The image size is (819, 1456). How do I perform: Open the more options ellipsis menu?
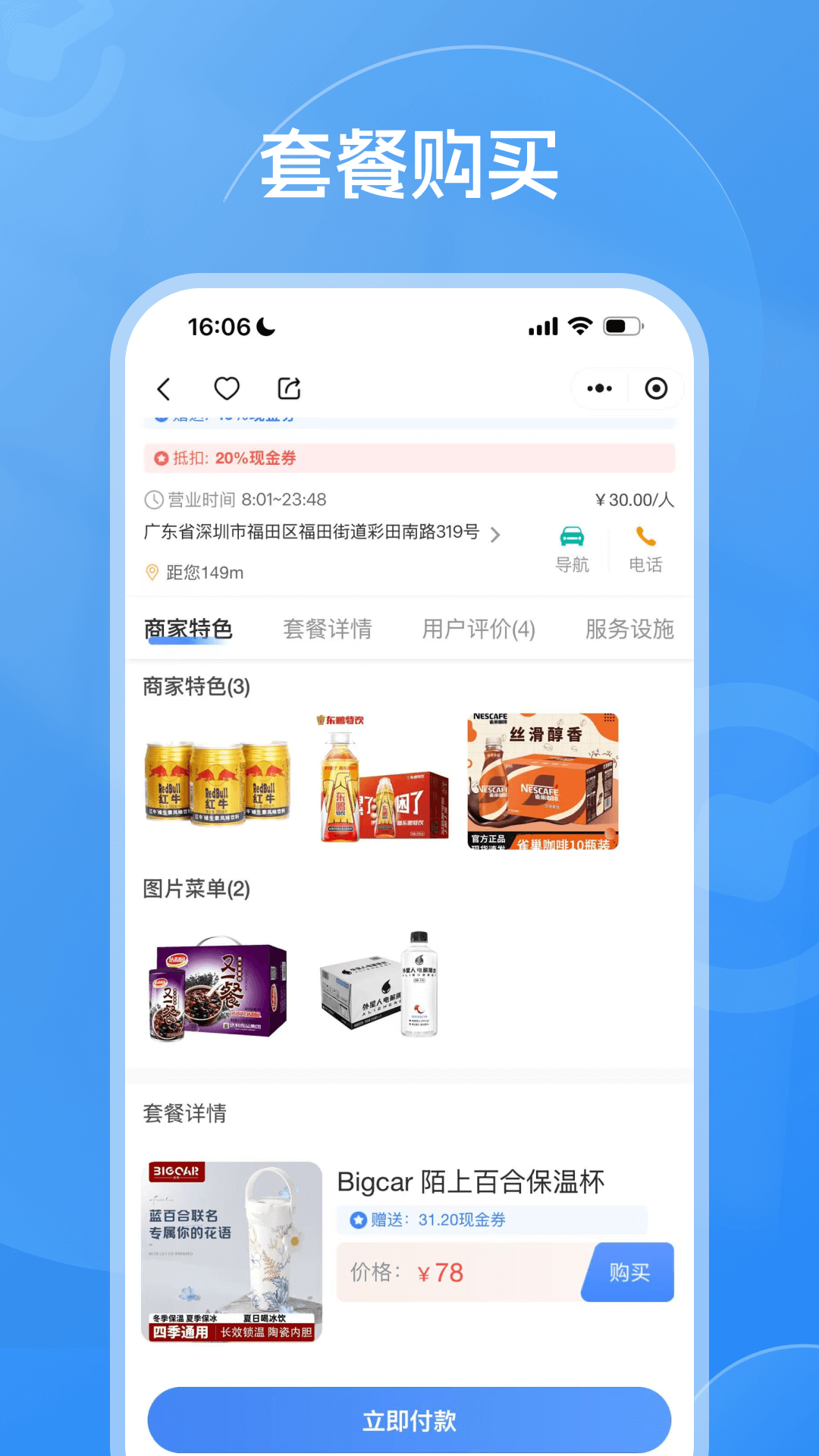599,388
